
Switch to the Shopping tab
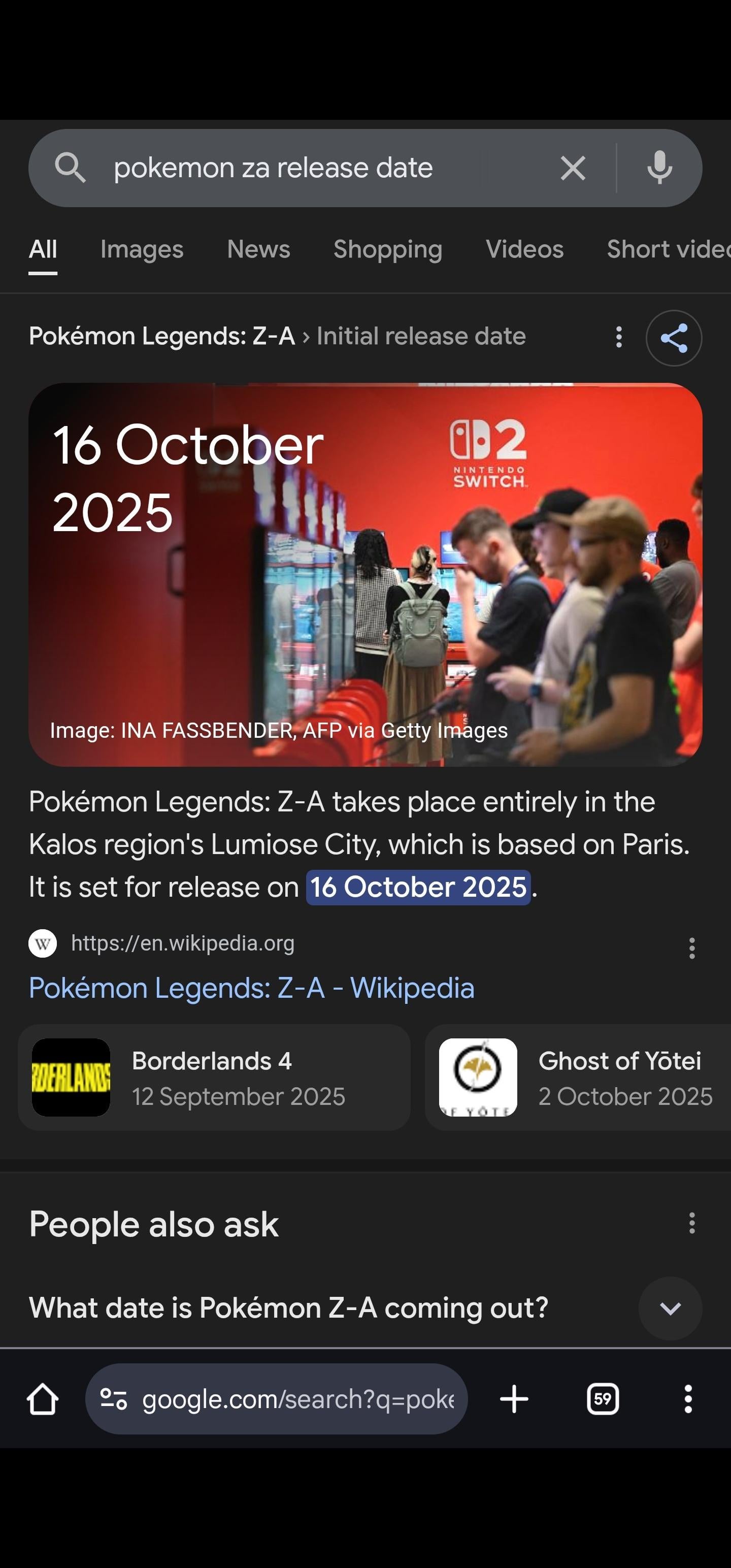388,249
